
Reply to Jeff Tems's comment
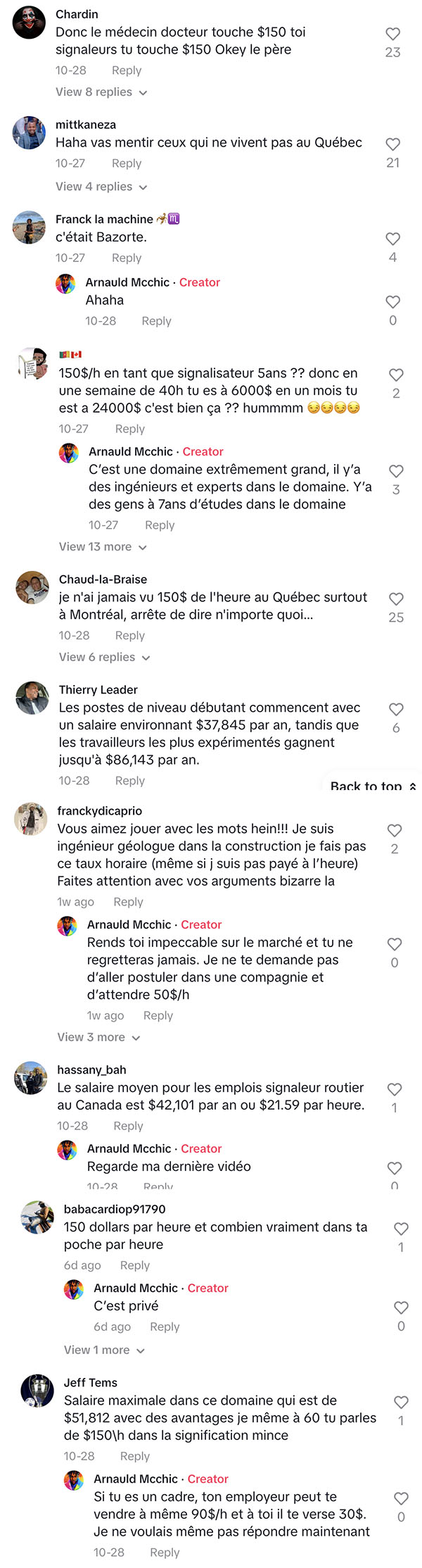(135, 1456)
